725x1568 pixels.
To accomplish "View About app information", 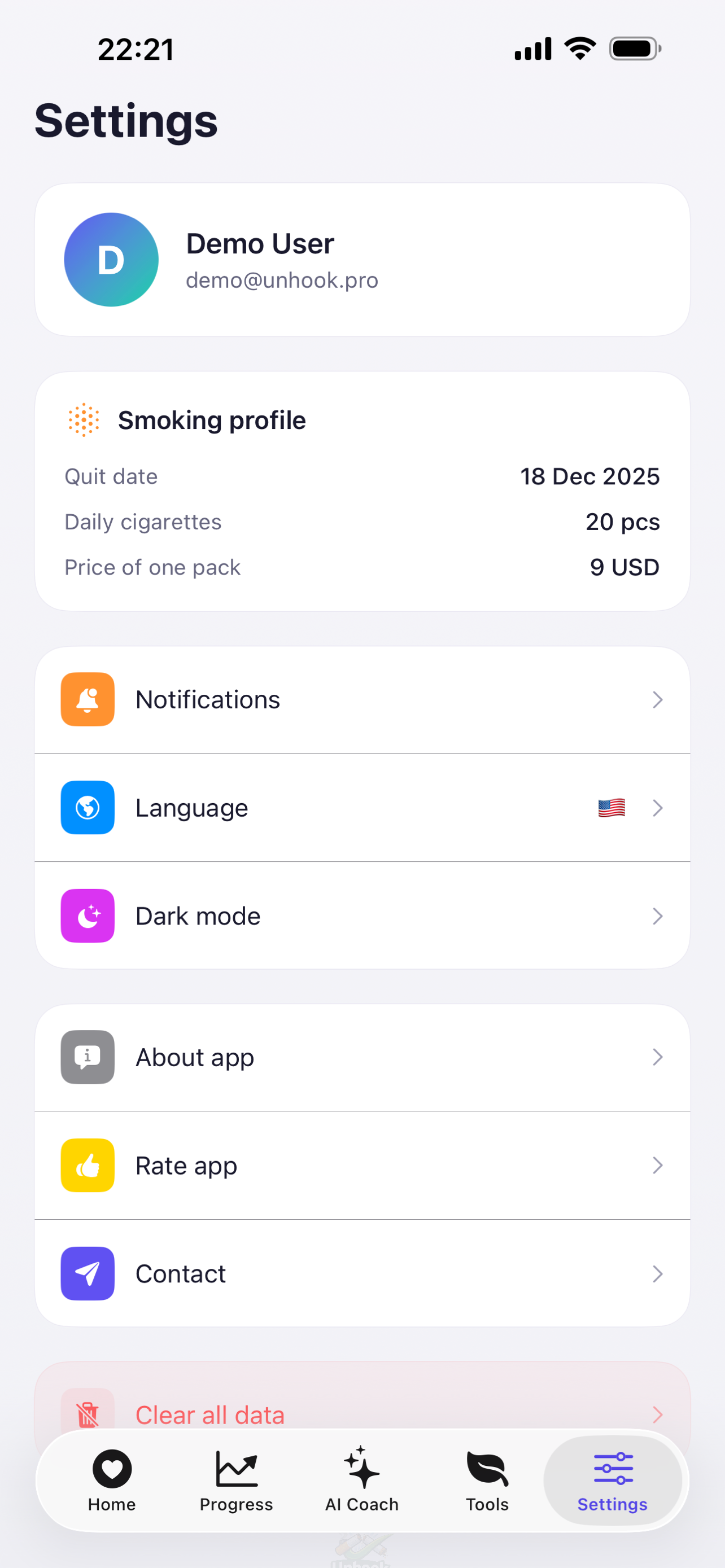I will [x=362, y=1057].
